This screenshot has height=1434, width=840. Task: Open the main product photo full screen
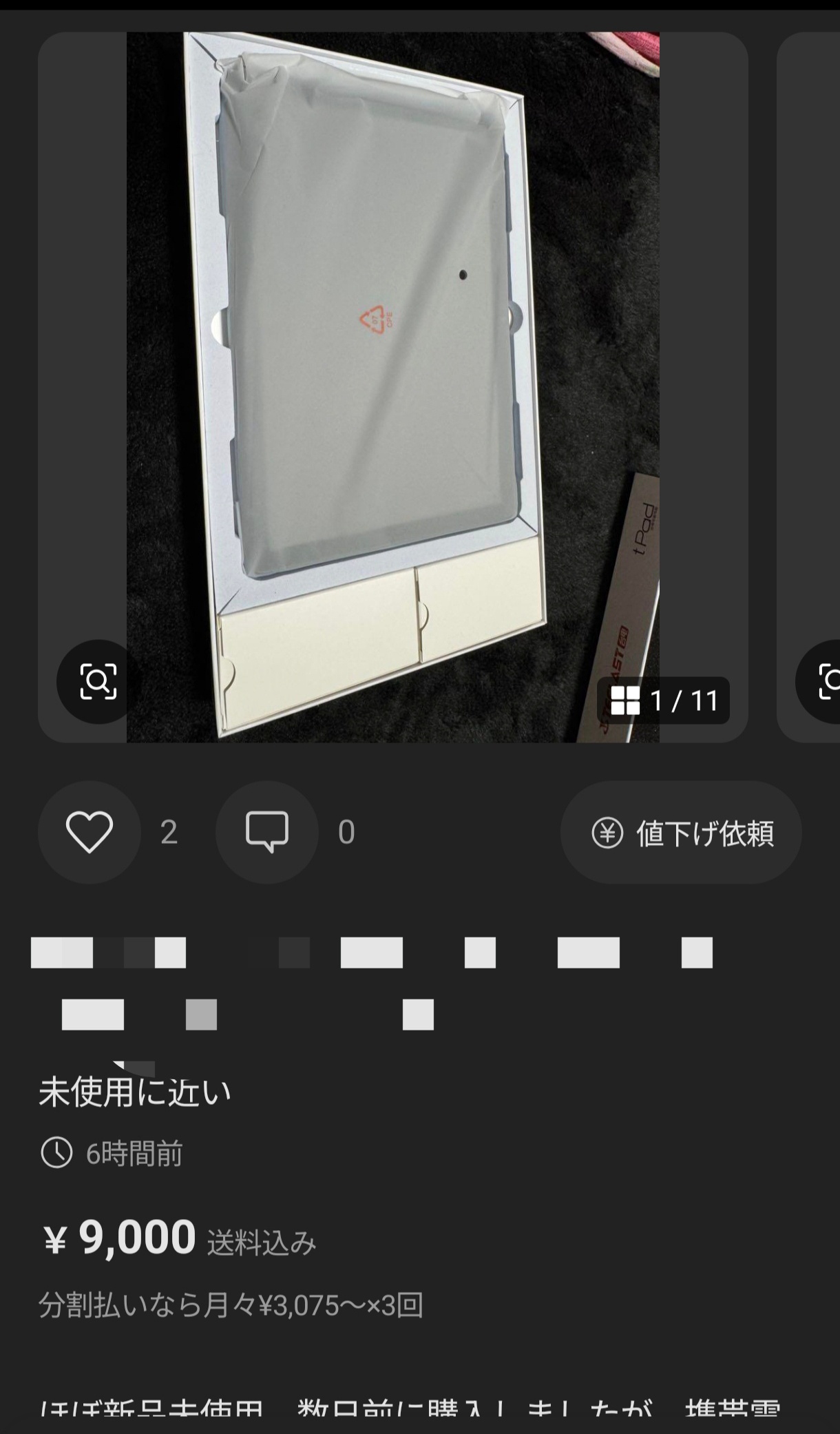click(x=392, y=344)
